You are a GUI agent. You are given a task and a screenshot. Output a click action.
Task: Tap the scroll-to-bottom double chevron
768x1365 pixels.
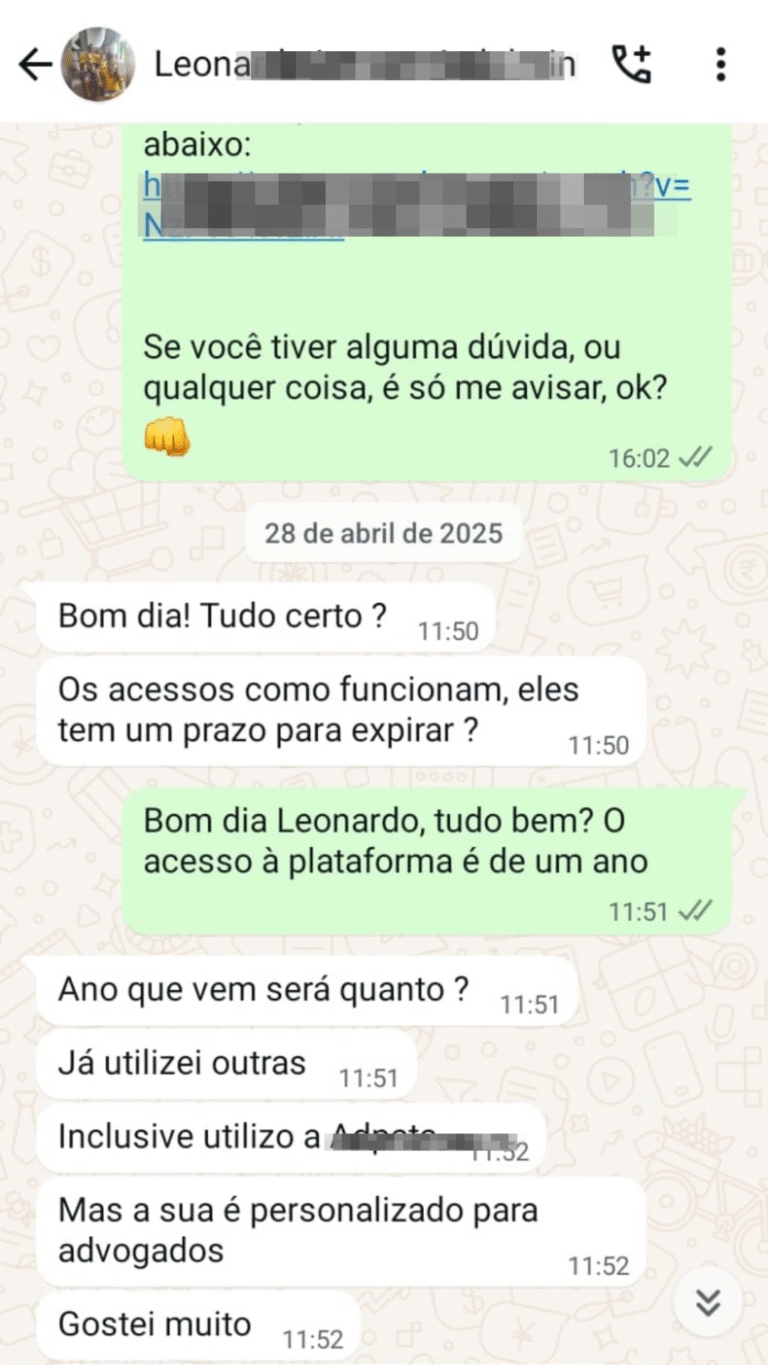point(709,1303)
